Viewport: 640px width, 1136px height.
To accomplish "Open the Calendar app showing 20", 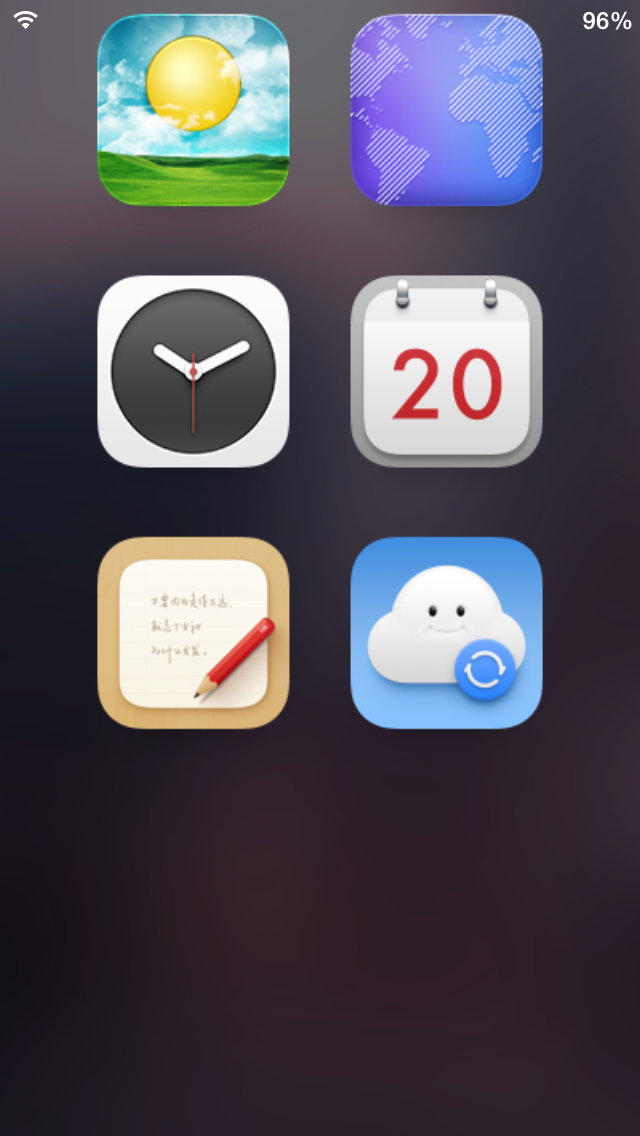I will 446,371.
